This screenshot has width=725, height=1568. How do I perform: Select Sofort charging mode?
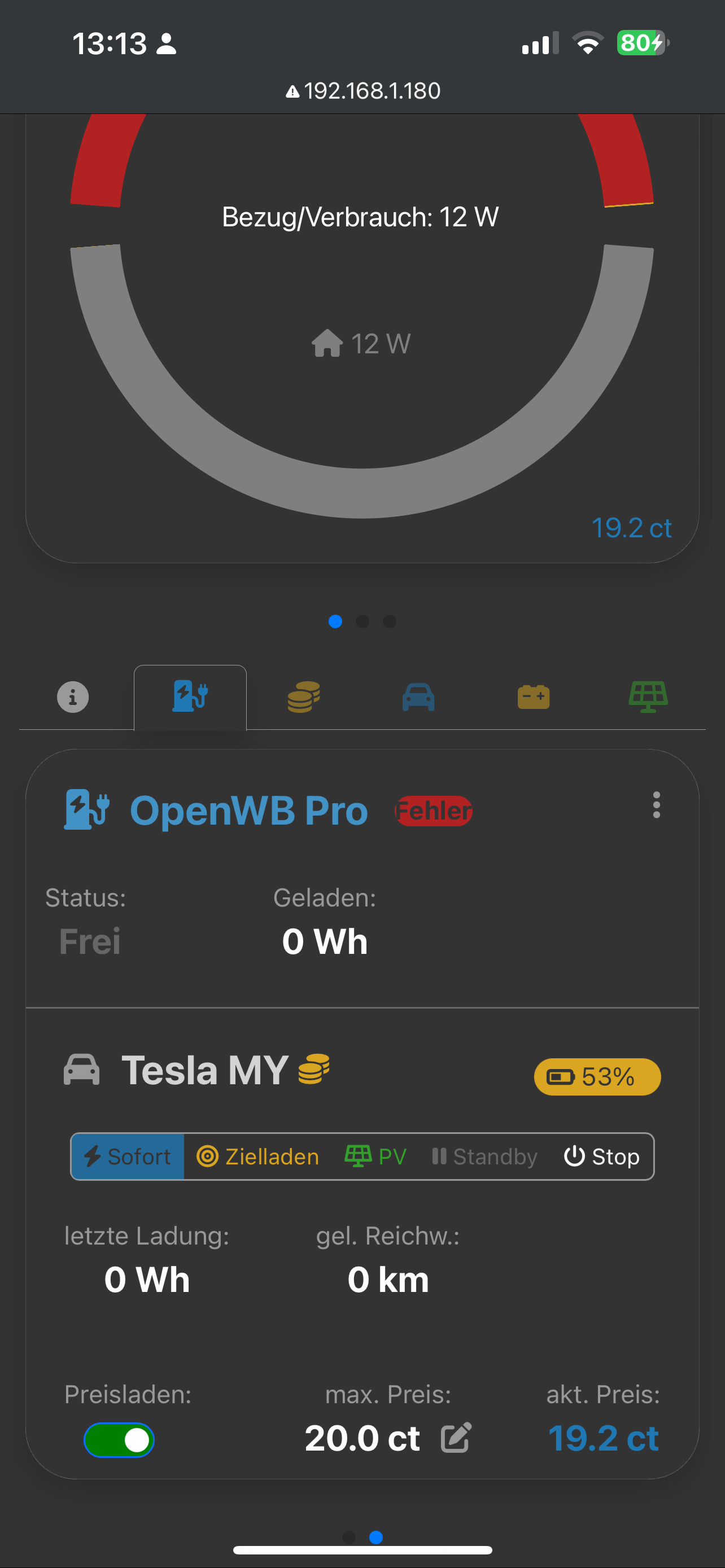(128, 1157)
